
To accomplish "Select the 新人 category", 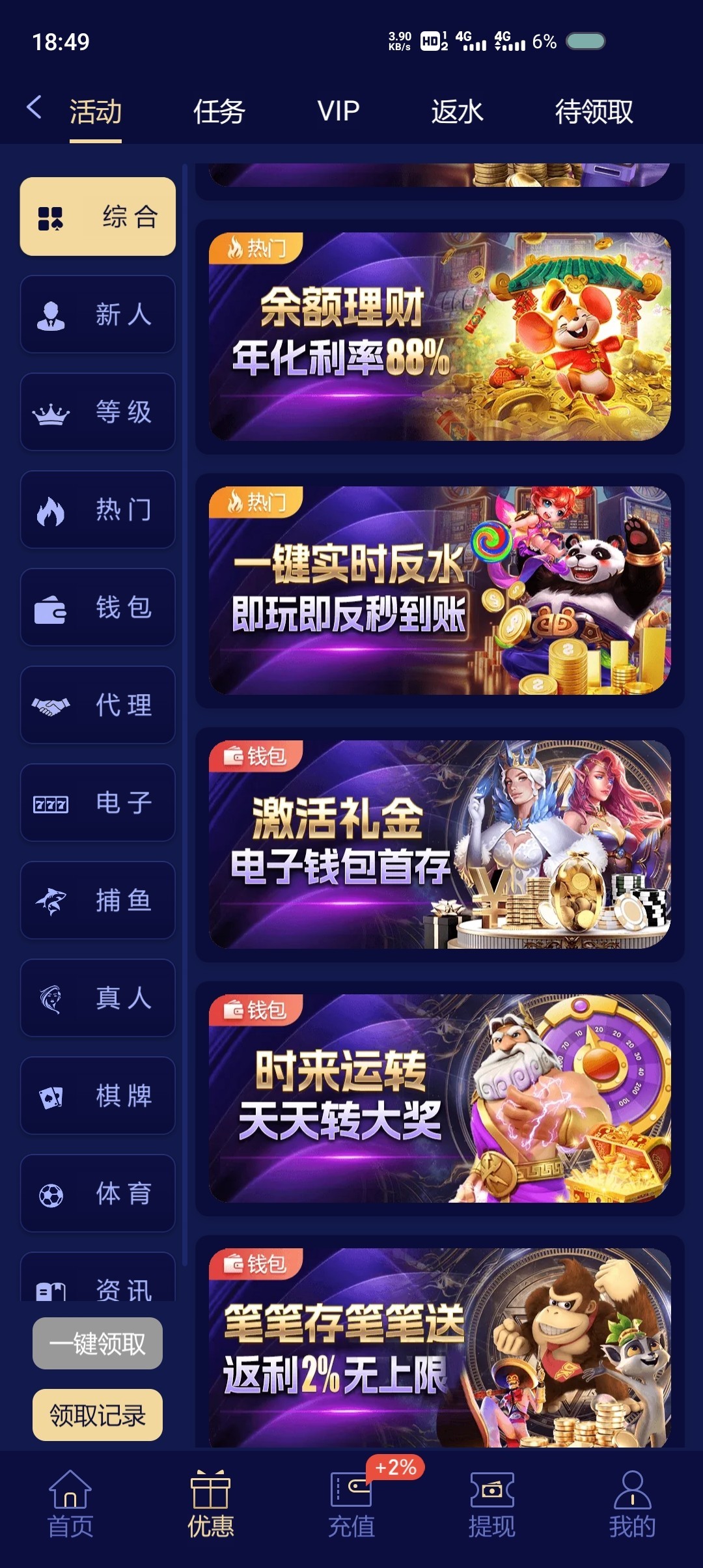I will pyautogui.click(x=98, y=315).
